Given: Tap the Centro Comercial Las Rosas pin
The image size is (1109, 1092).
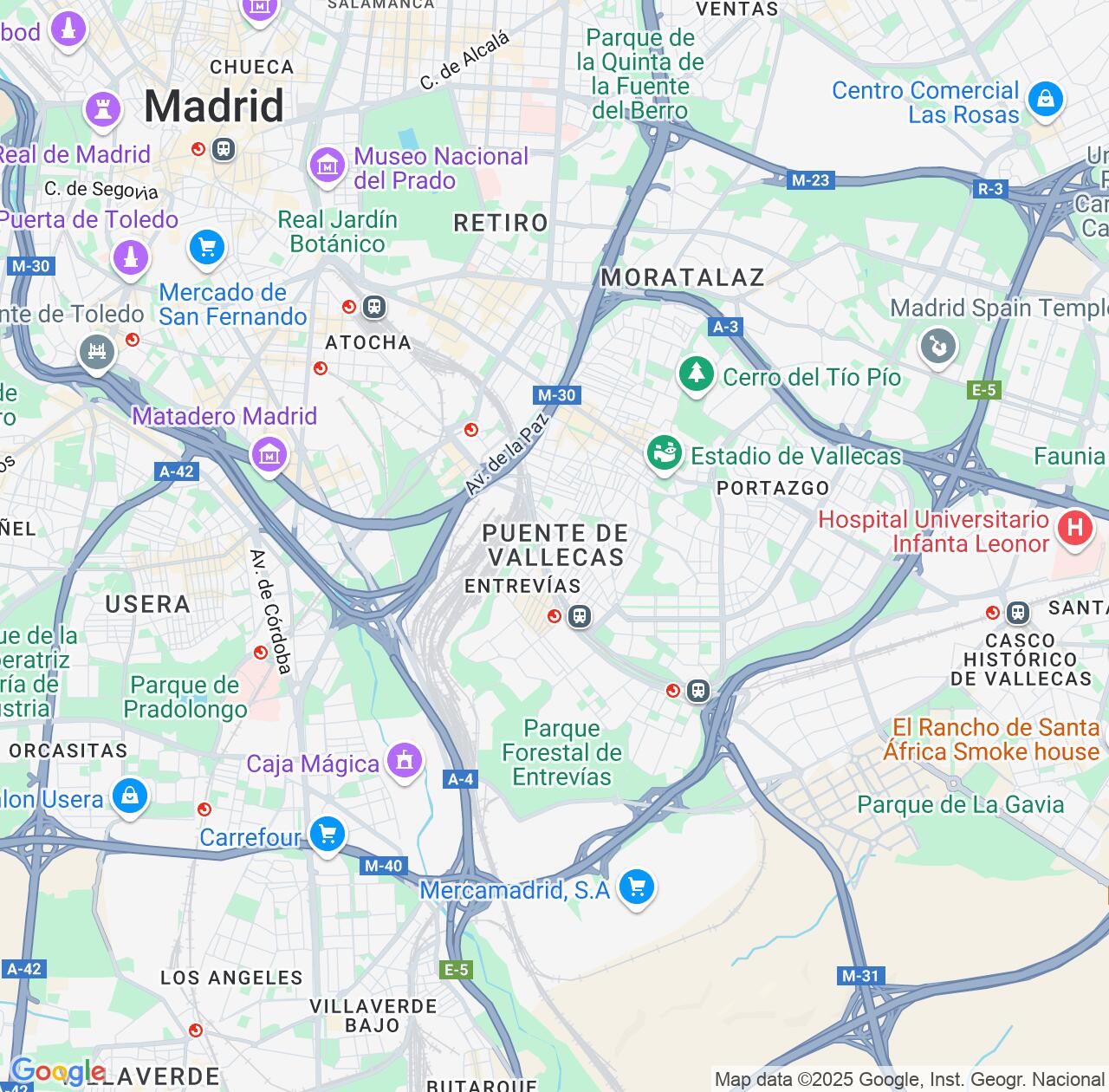Looking at the screenshot, I should pyautogui.click(x=1045, y=99).
